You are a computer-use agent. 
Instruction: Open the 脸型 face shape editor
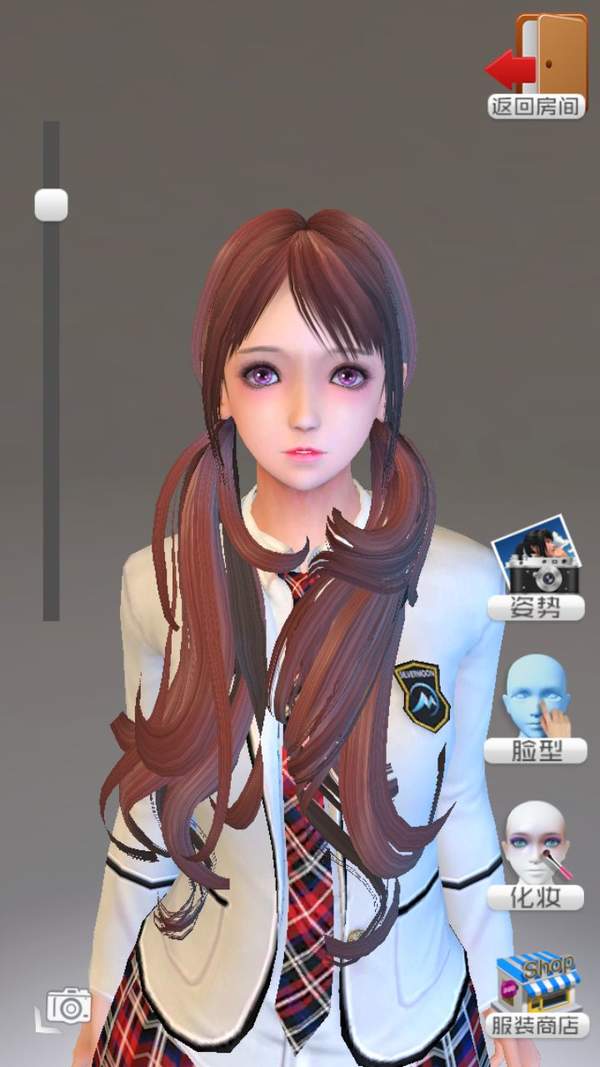[x=536, y=709]
